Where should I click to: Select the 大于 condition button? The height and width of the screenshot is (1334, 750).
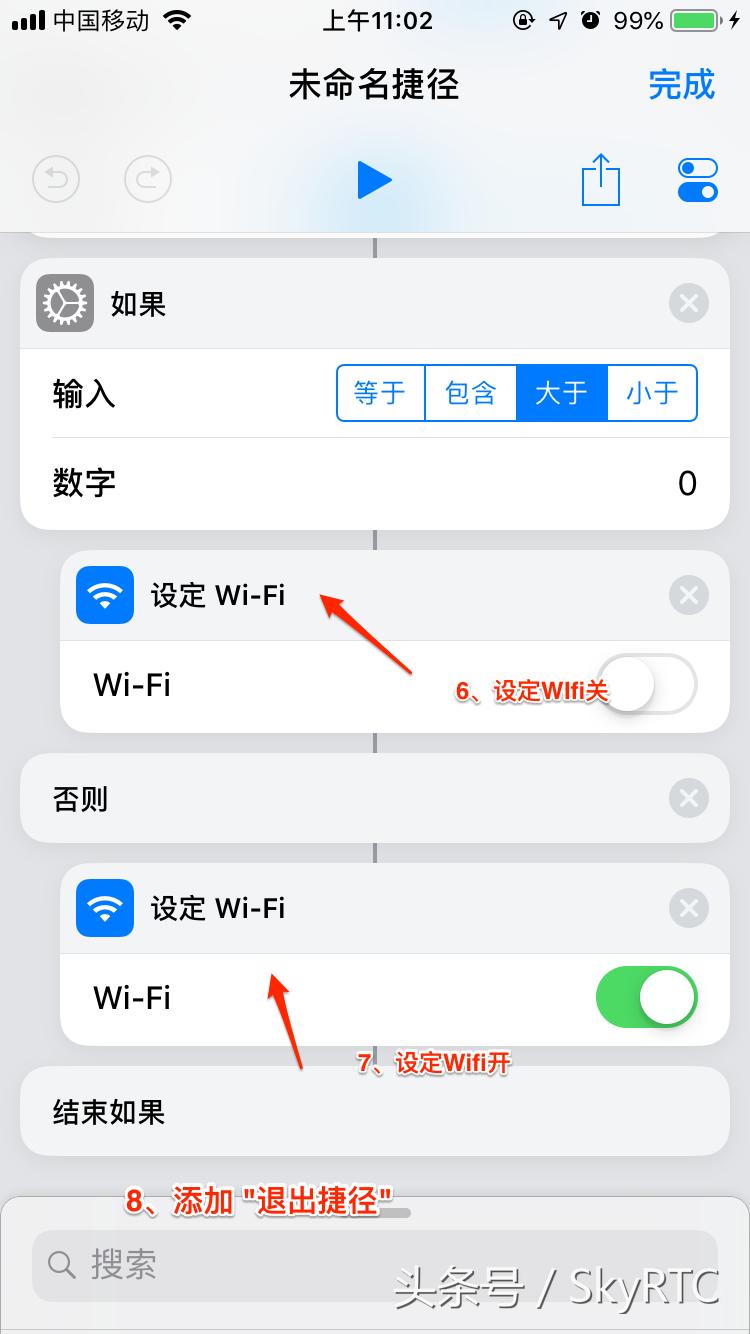pyautogui.click(x=561, y=393)
